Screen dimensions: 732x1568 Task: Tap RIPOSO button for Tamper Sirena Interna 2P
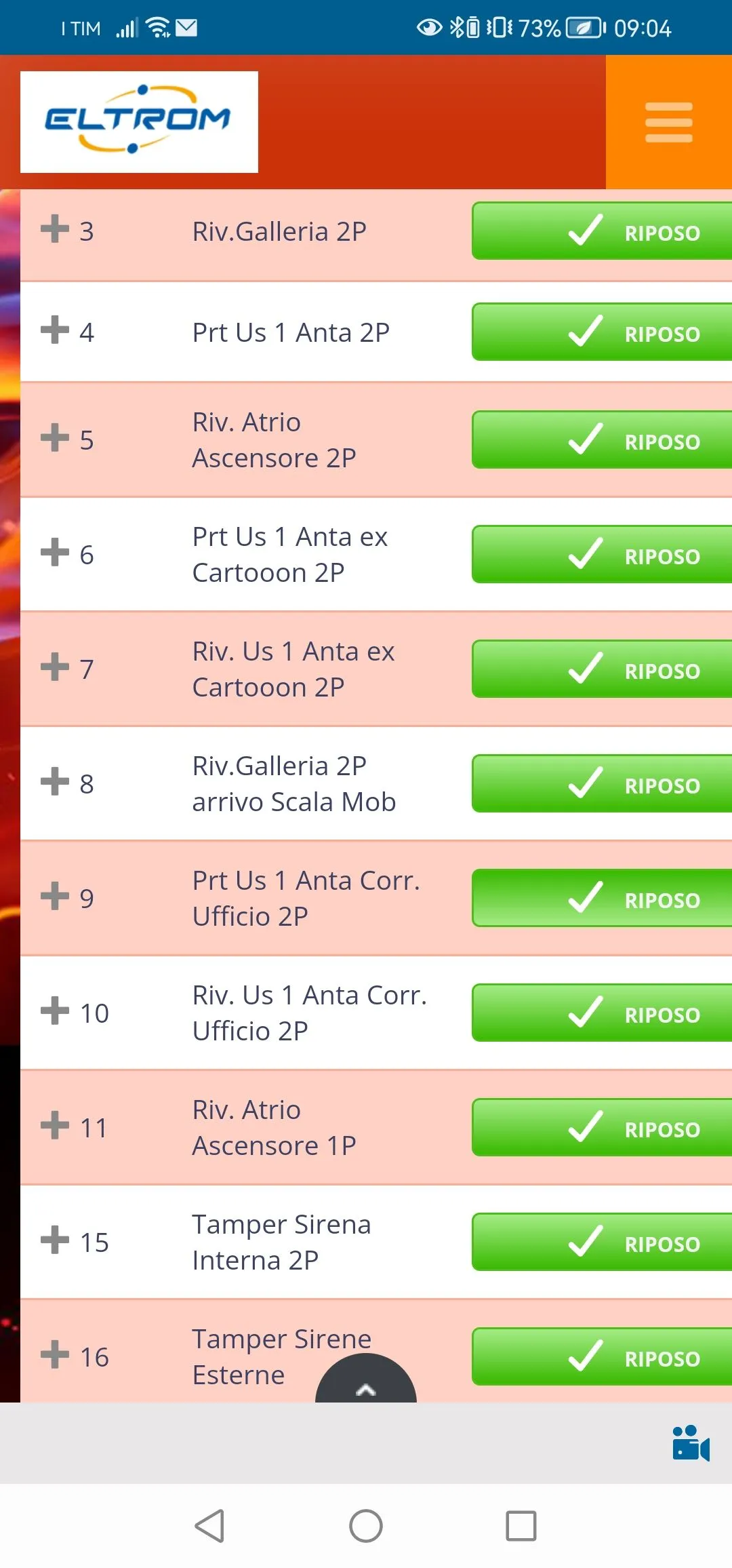(x=602, y=1242)
